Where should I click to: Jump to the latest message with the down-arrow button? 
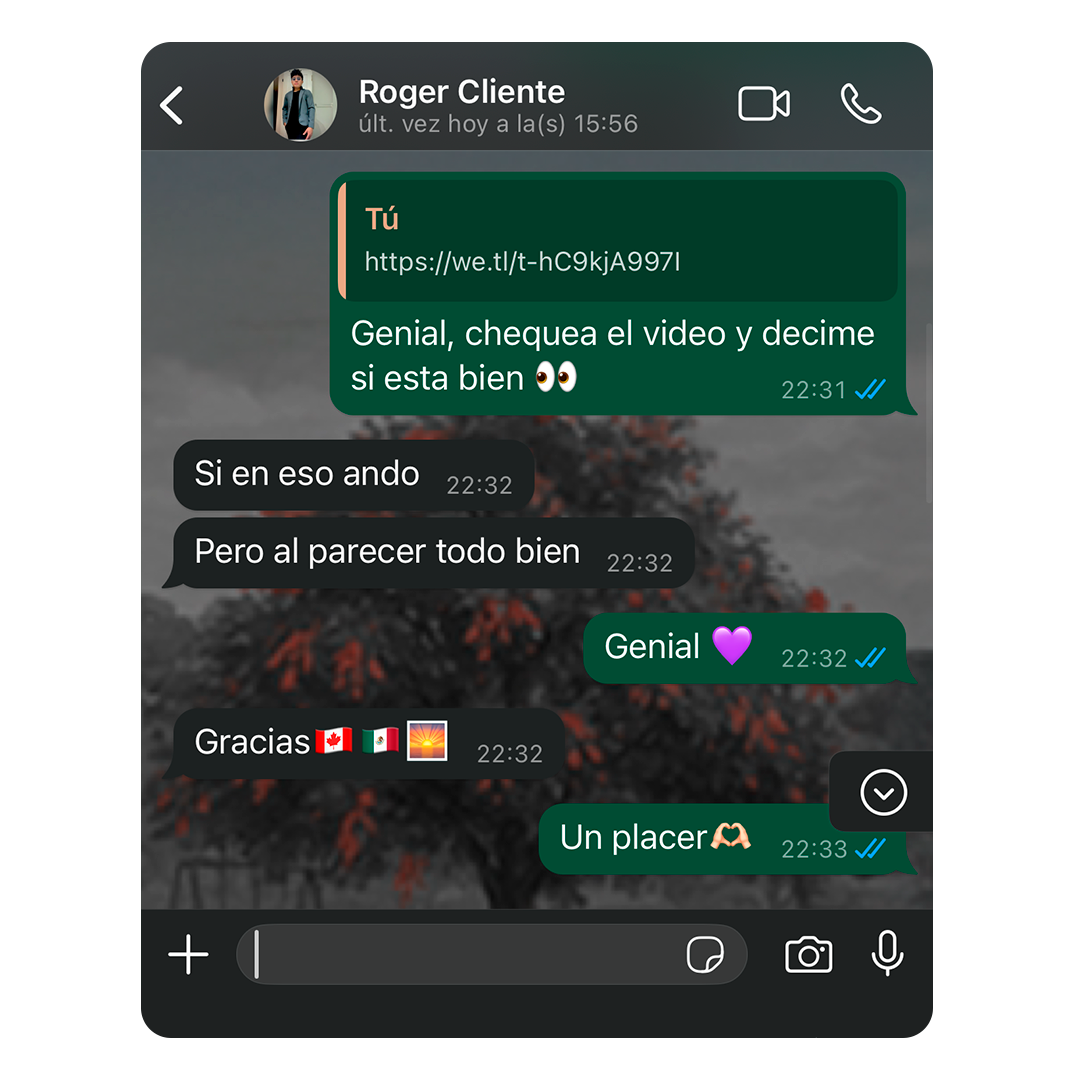(x=883, y=793)
